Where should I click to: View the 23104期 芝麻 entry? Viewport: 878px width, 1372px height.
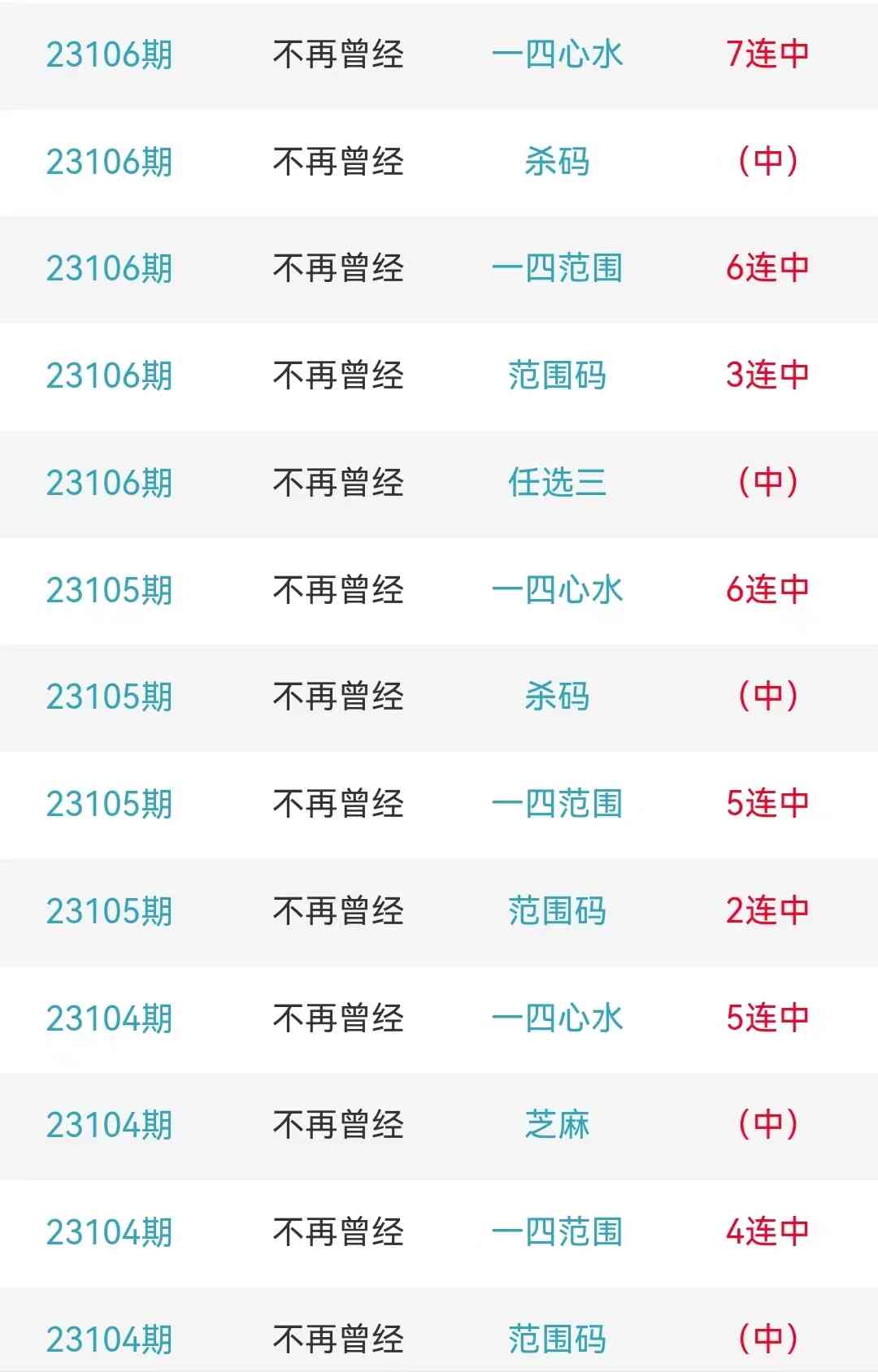(x=557, y=1125)
